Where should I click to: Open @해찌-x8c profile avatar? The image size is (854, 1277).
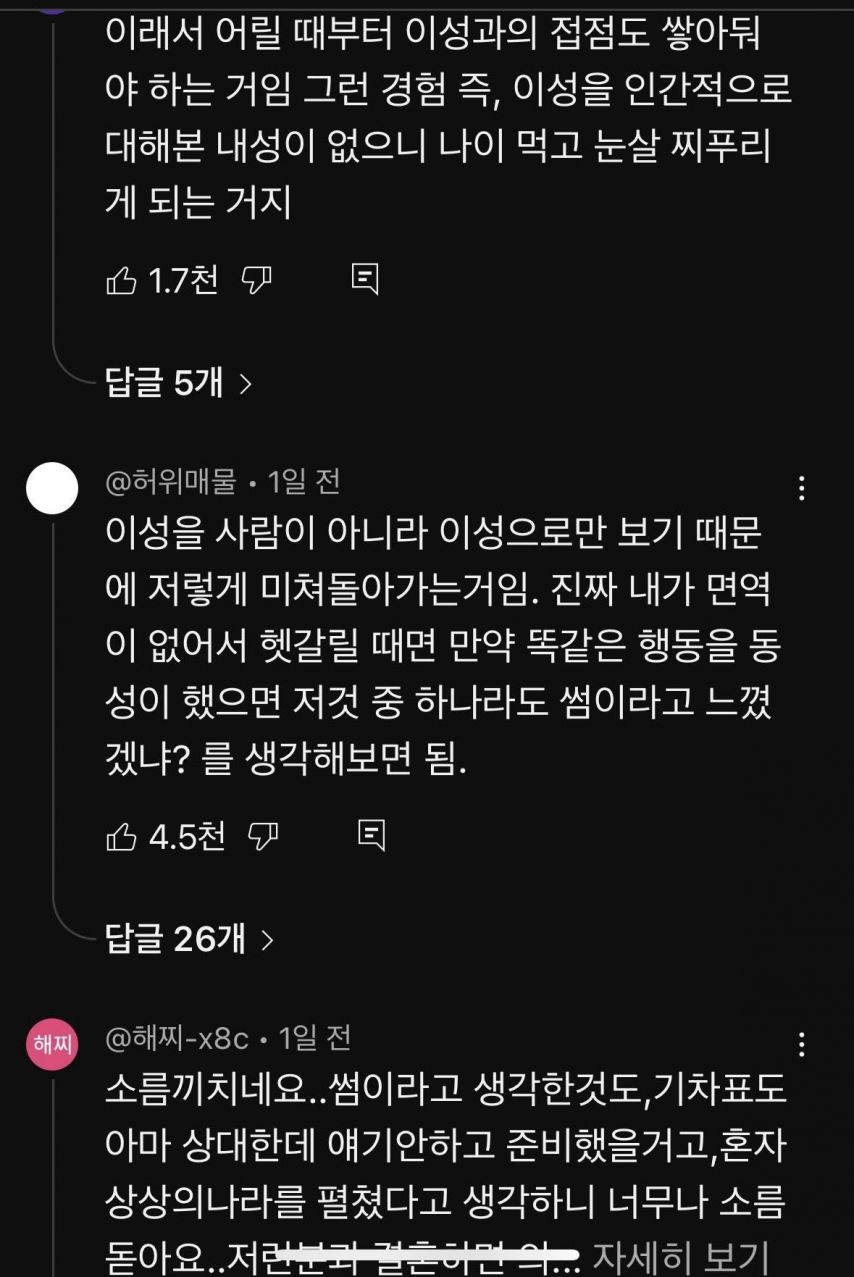52,1045
